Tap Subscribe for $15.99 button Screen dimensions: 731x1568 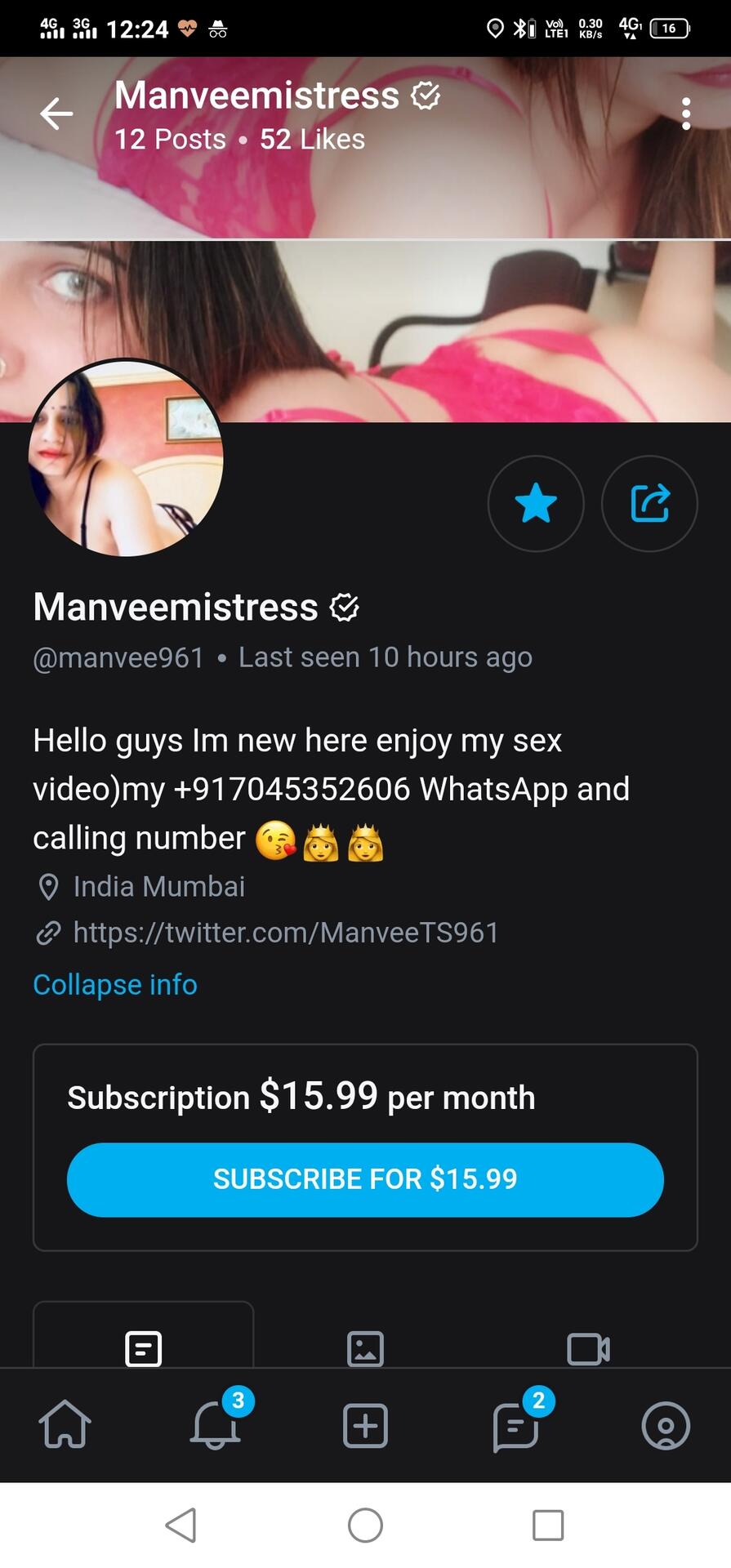pos(365,1179)
